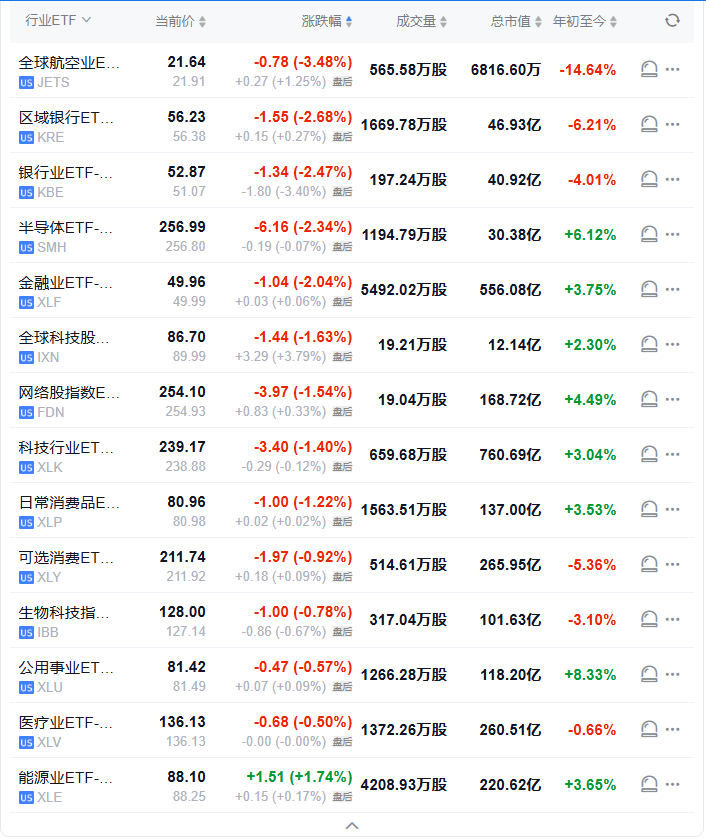Viewport: 706px width, 839px height.
Task: Sort the list by 涨跌幅
Action: tap(326, 21)
